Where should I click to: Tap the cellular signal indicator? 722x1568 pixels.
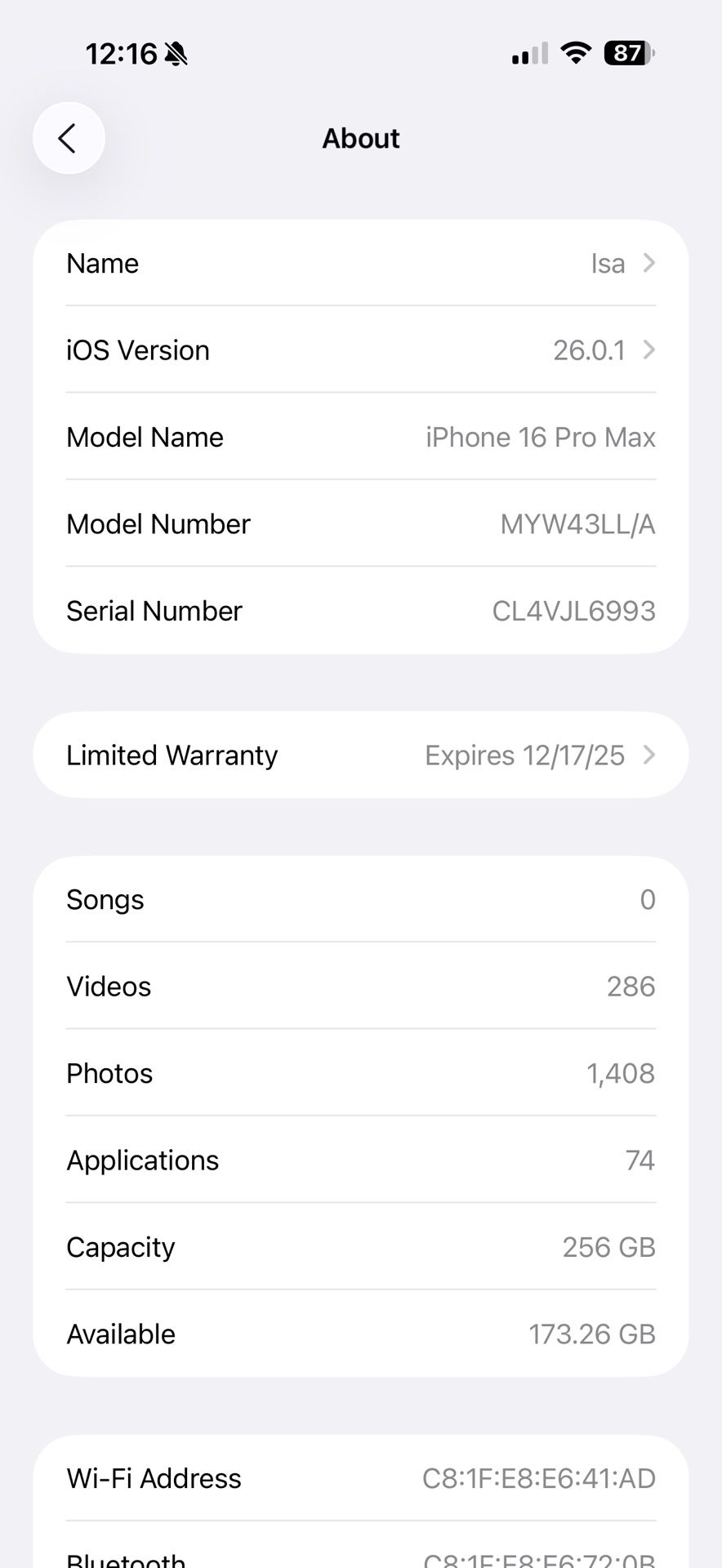pos(527,54)
